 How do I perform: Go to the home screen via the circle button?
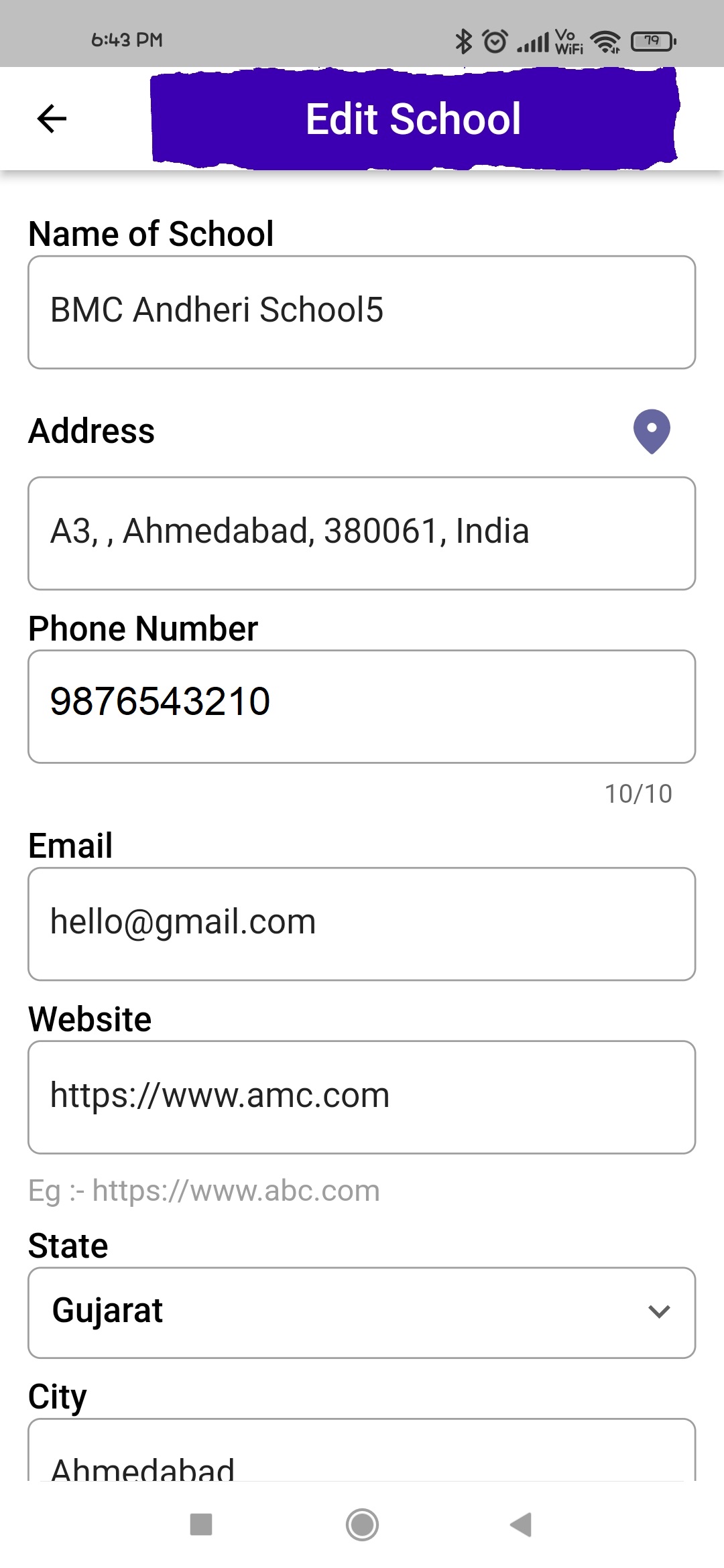[x=362, y=1524]
